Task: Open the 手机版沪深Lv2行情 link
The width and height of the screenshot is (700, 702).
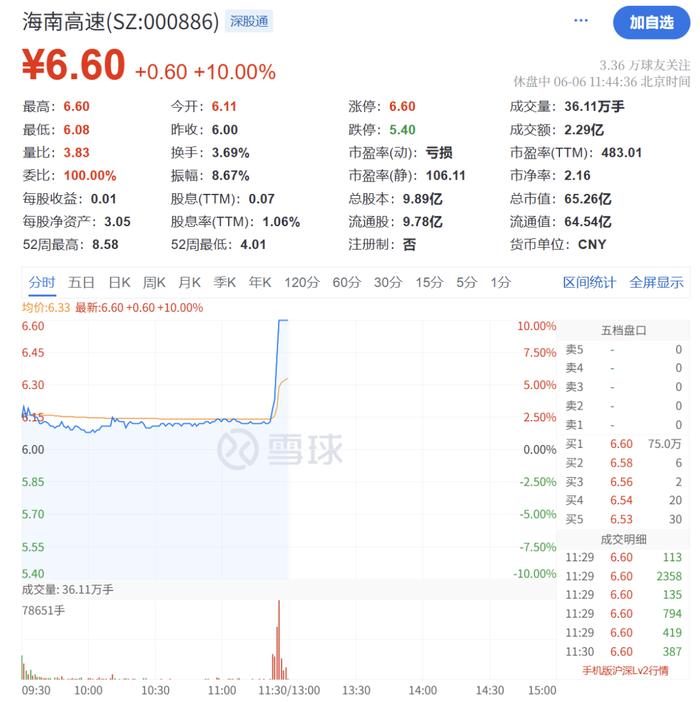Action: point(625,670)
